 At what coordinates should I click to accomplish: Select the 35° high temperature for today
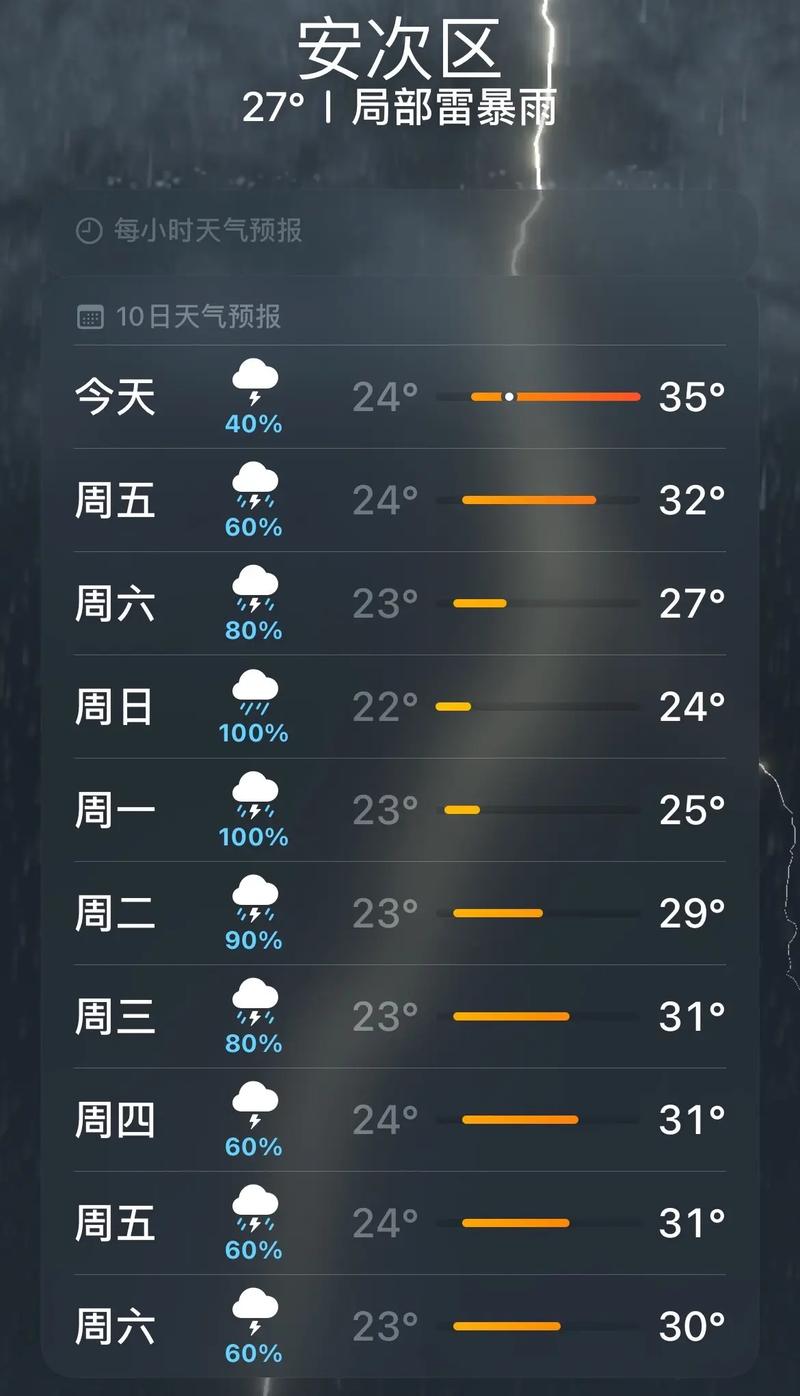[x=690, y=397]
